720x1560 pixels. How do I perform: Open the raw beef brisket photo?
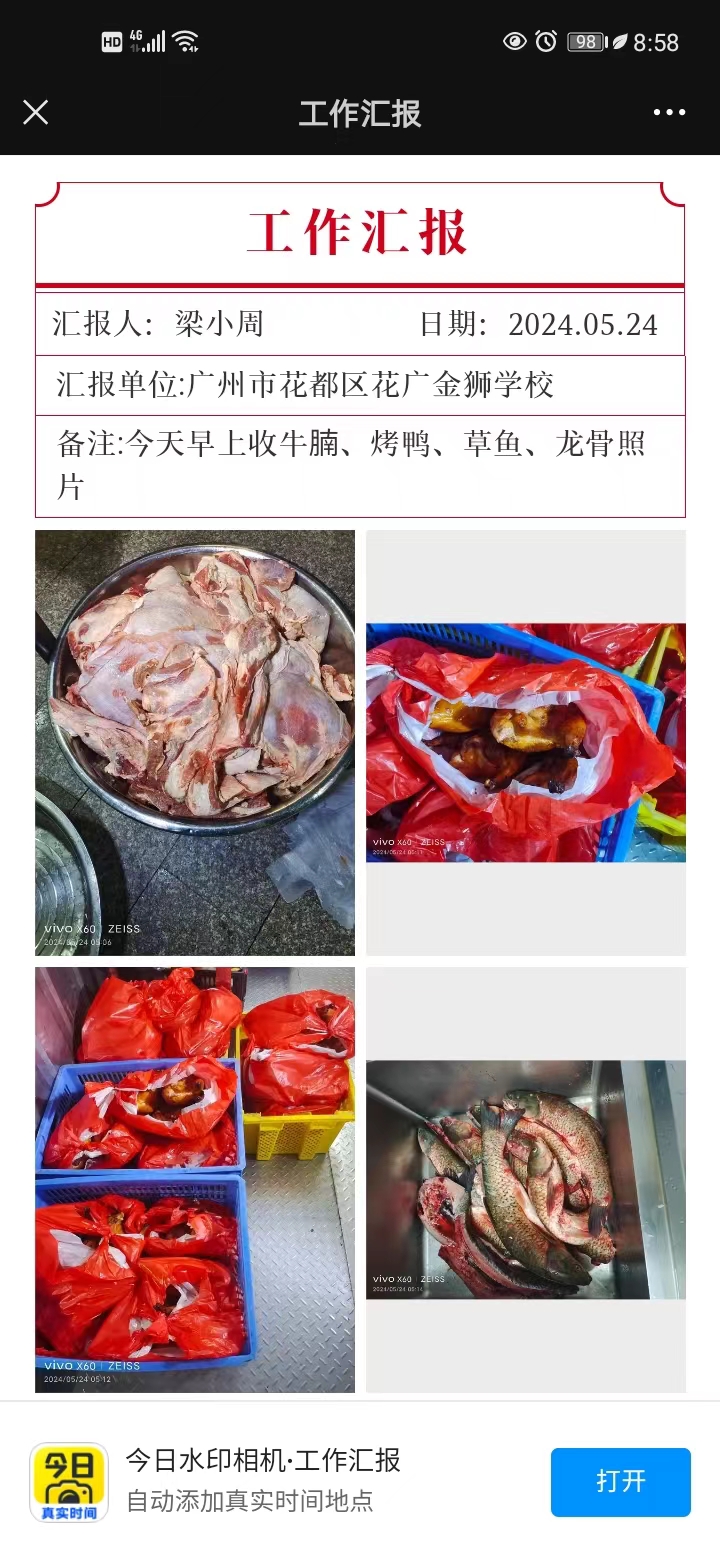tap(195, 742)
